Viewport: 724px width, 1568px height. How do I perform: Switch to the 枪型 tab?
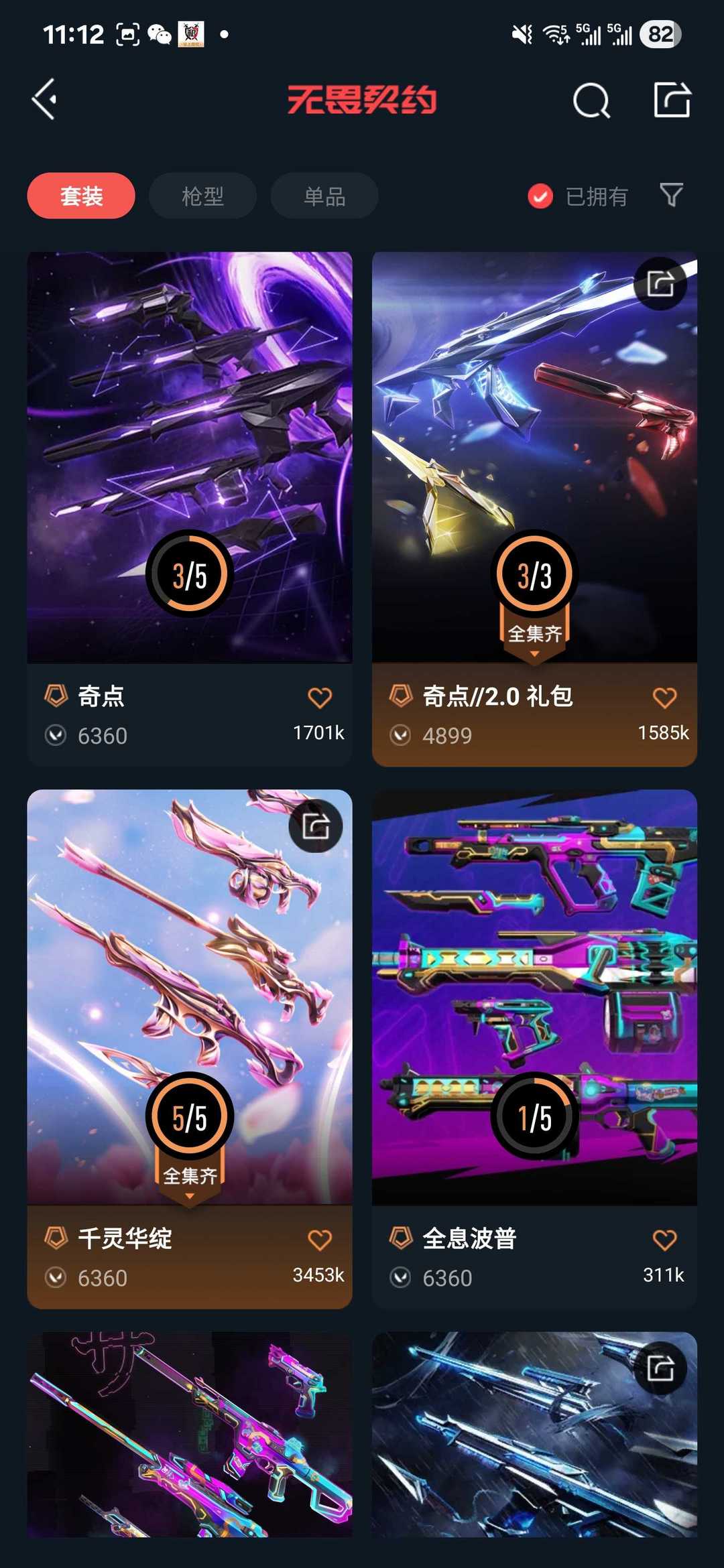point(202,196)
